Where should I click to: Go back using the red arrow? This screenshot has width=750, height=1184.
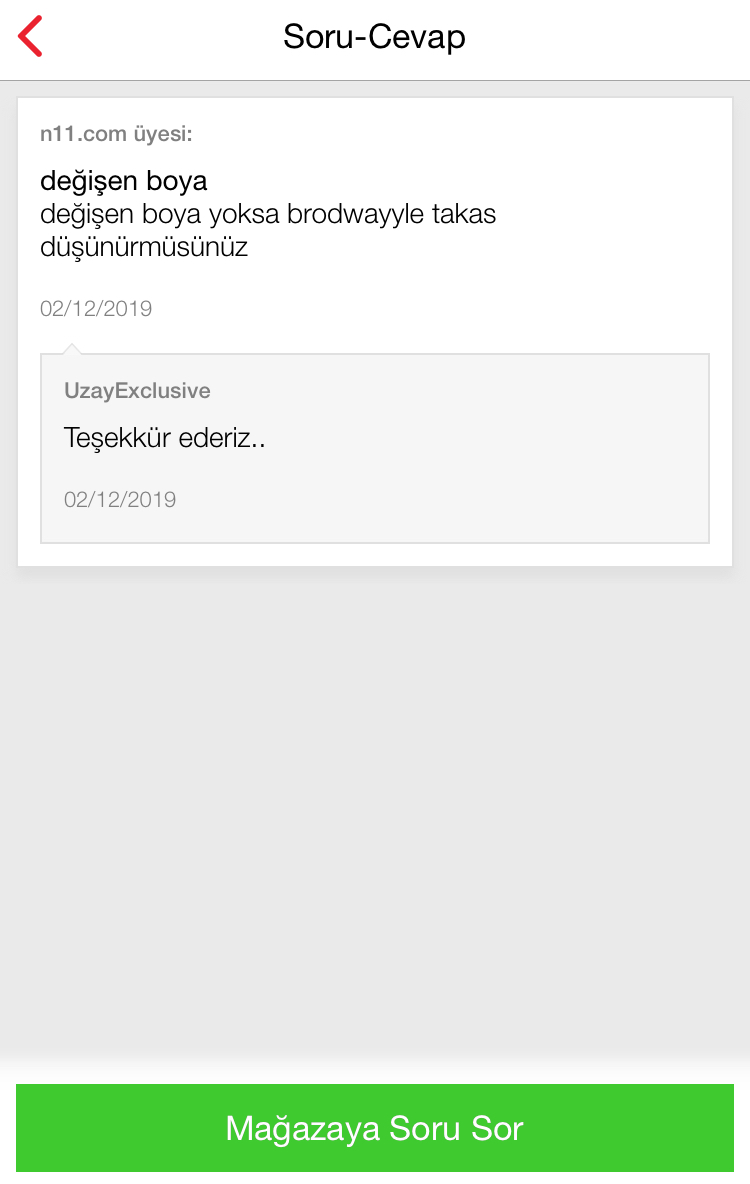coord(31,37)
